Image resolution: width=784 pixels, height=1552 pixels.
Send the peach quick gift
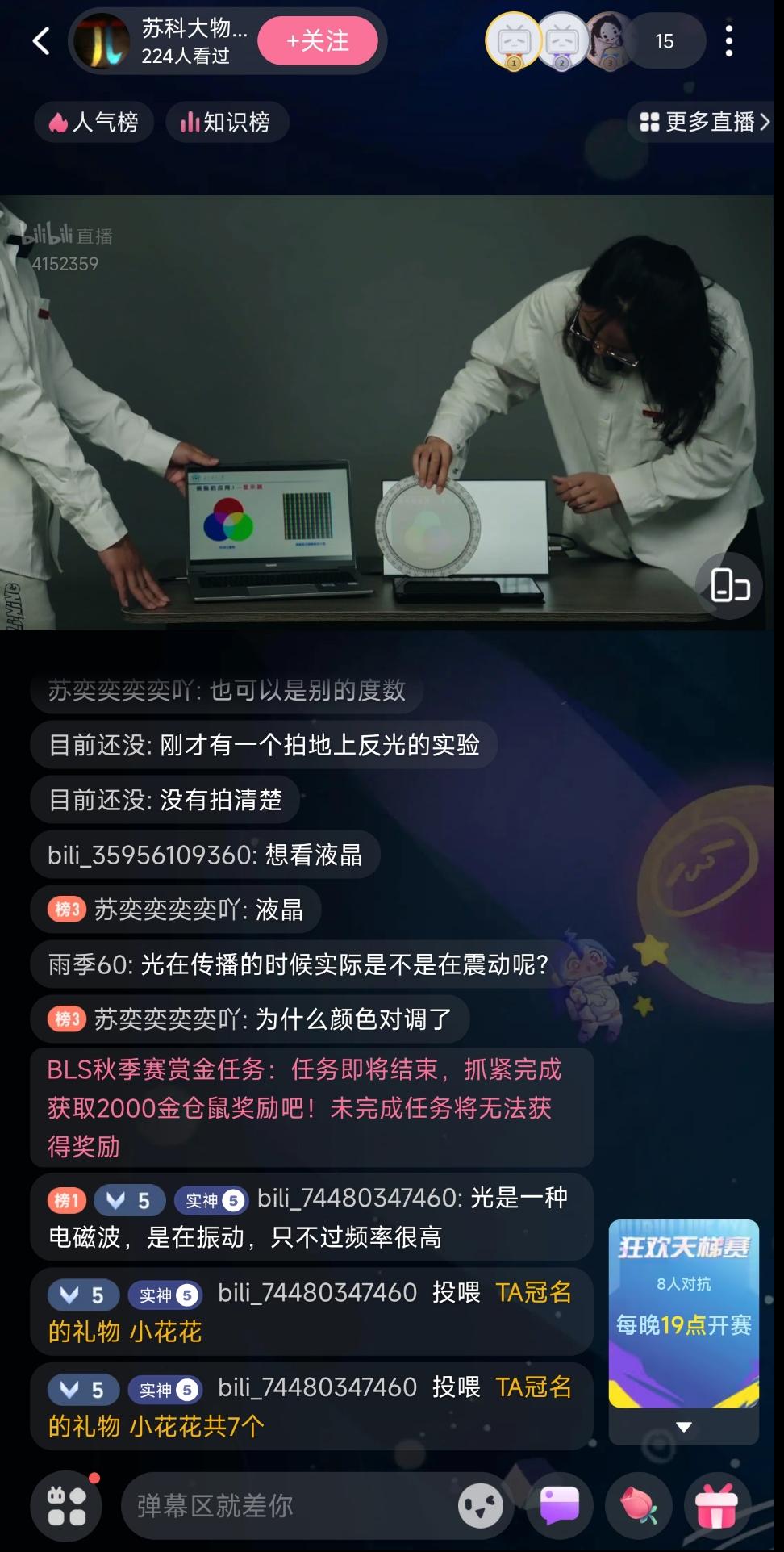639,1506
